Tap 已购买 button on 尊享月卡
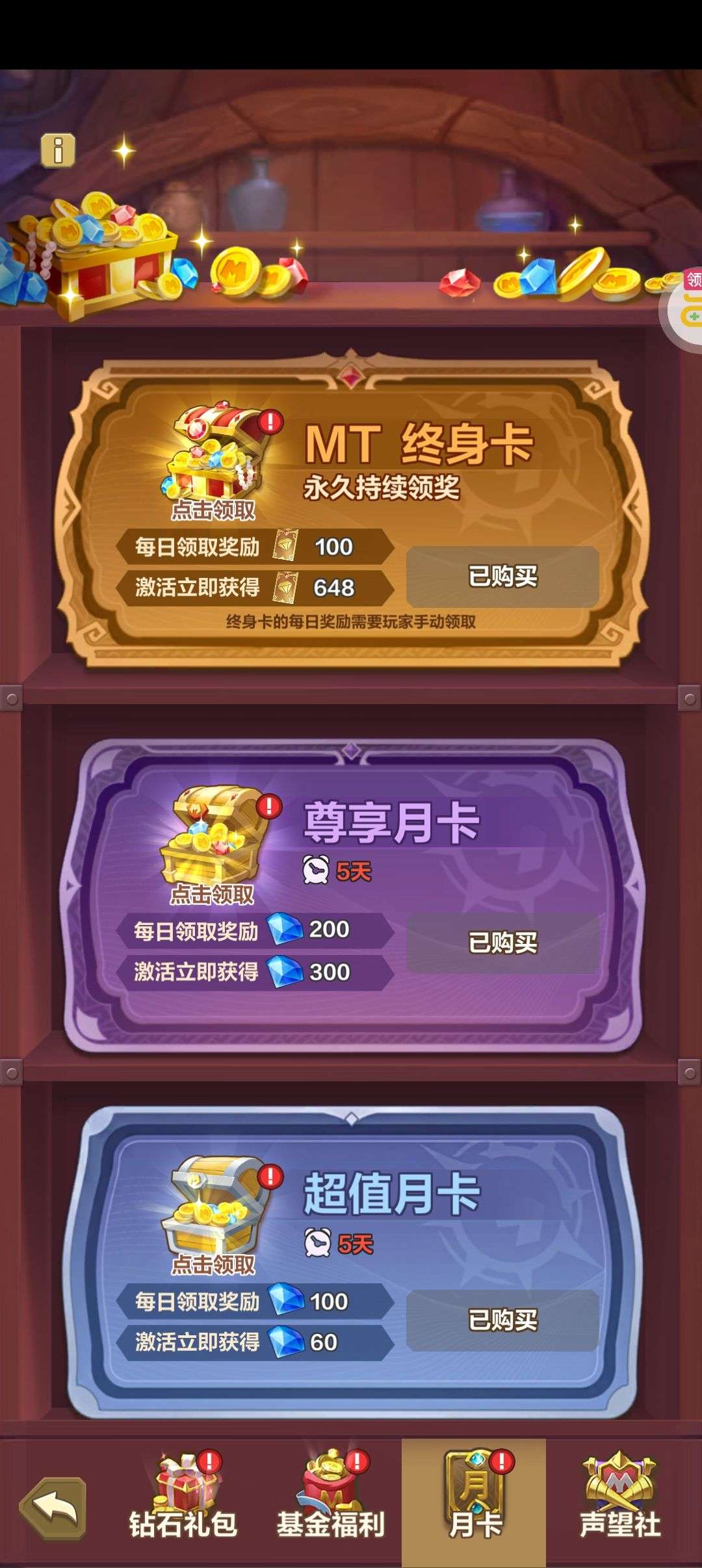Image resolution: width=702 pixels, height=1568 pixels. [x=502, y=943]
